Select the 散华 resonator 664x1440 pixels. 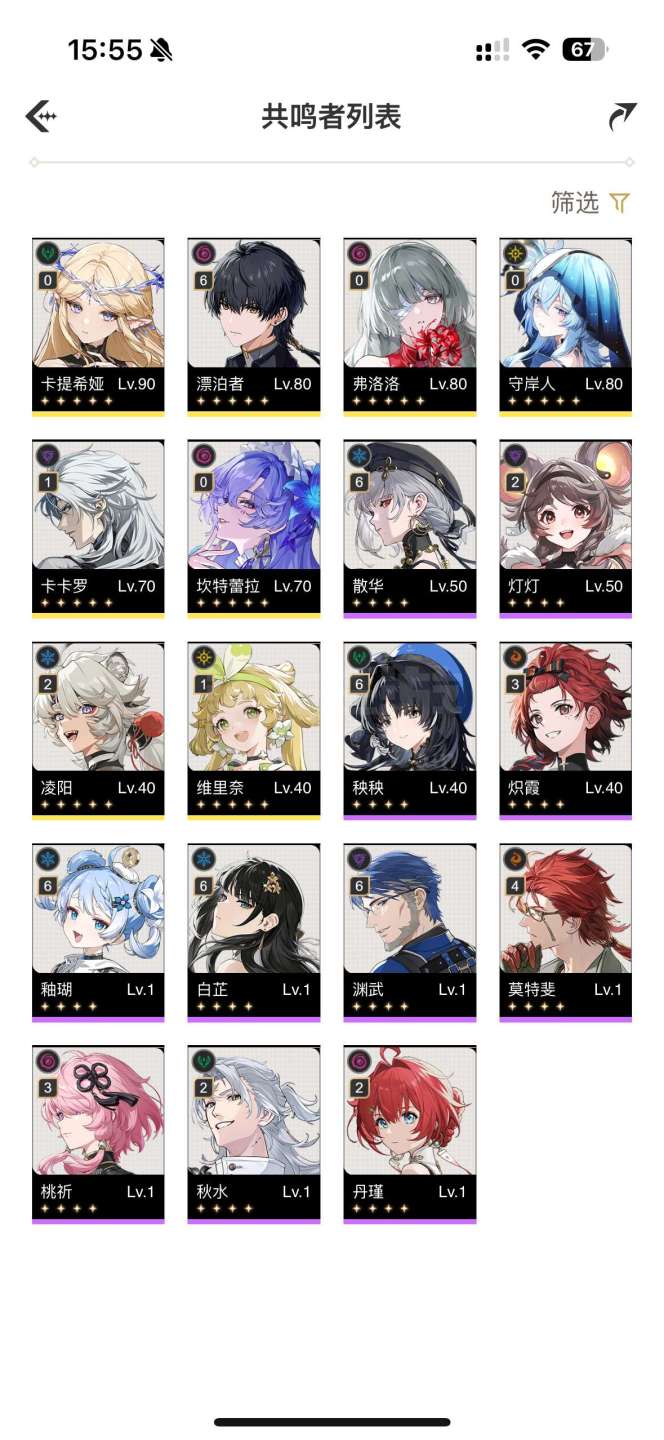click(410, 529)
